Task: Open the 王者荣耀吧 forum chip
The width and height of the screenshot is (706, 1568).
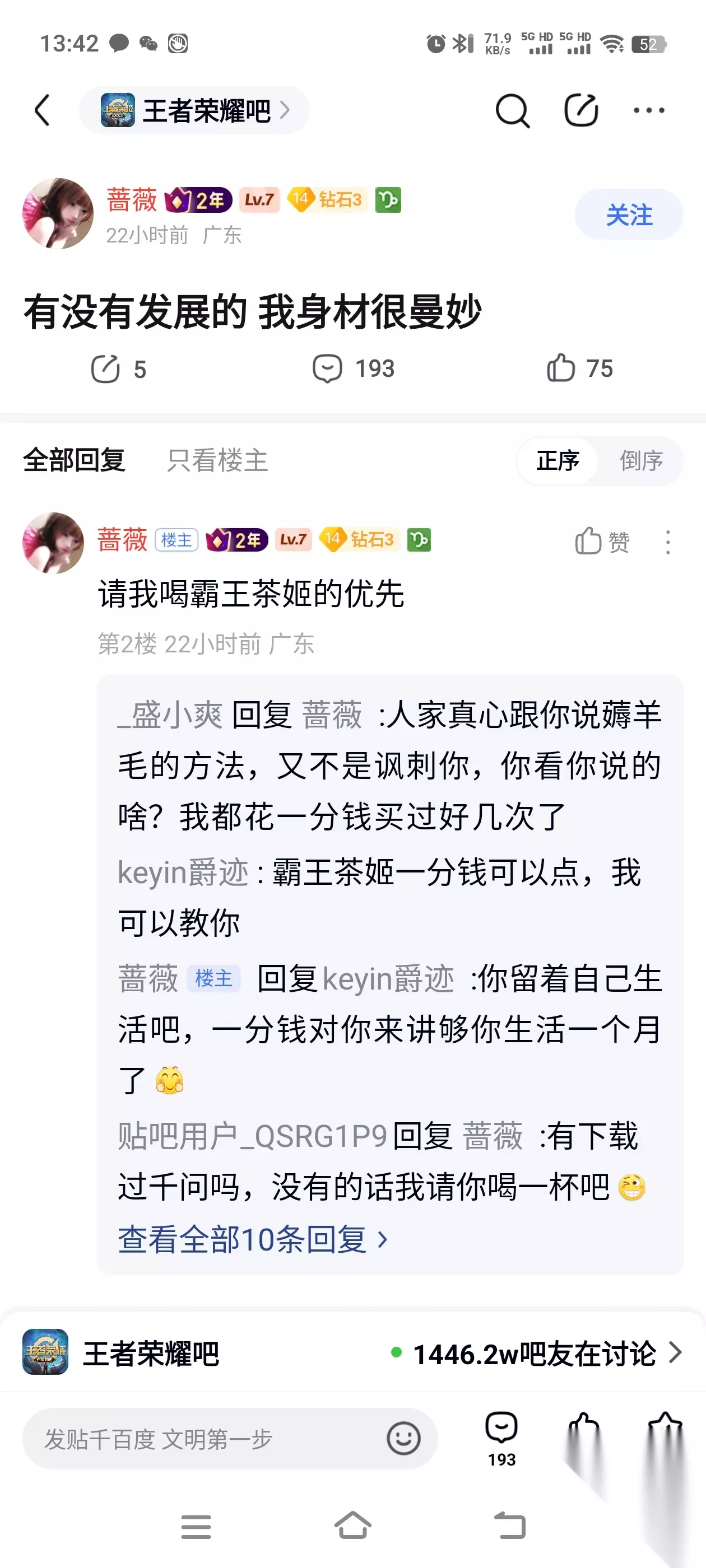Action: point(194,110)
